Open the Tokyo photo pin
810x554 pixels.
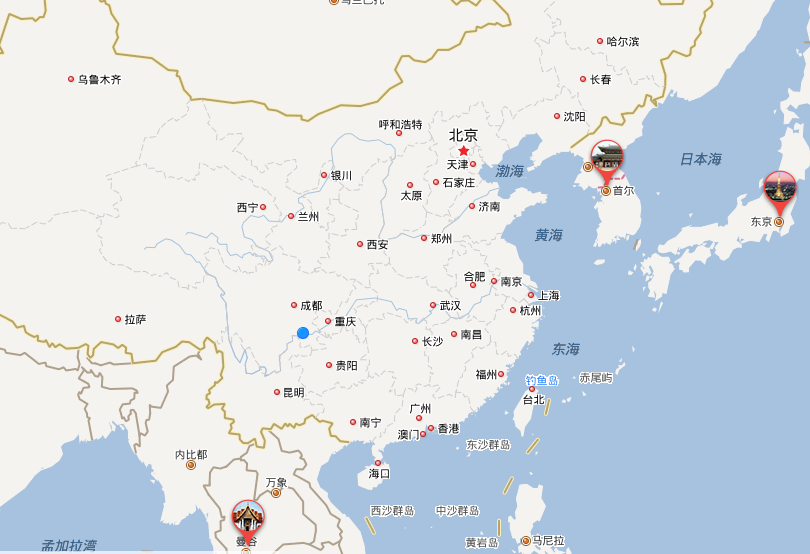coord(779,188)
